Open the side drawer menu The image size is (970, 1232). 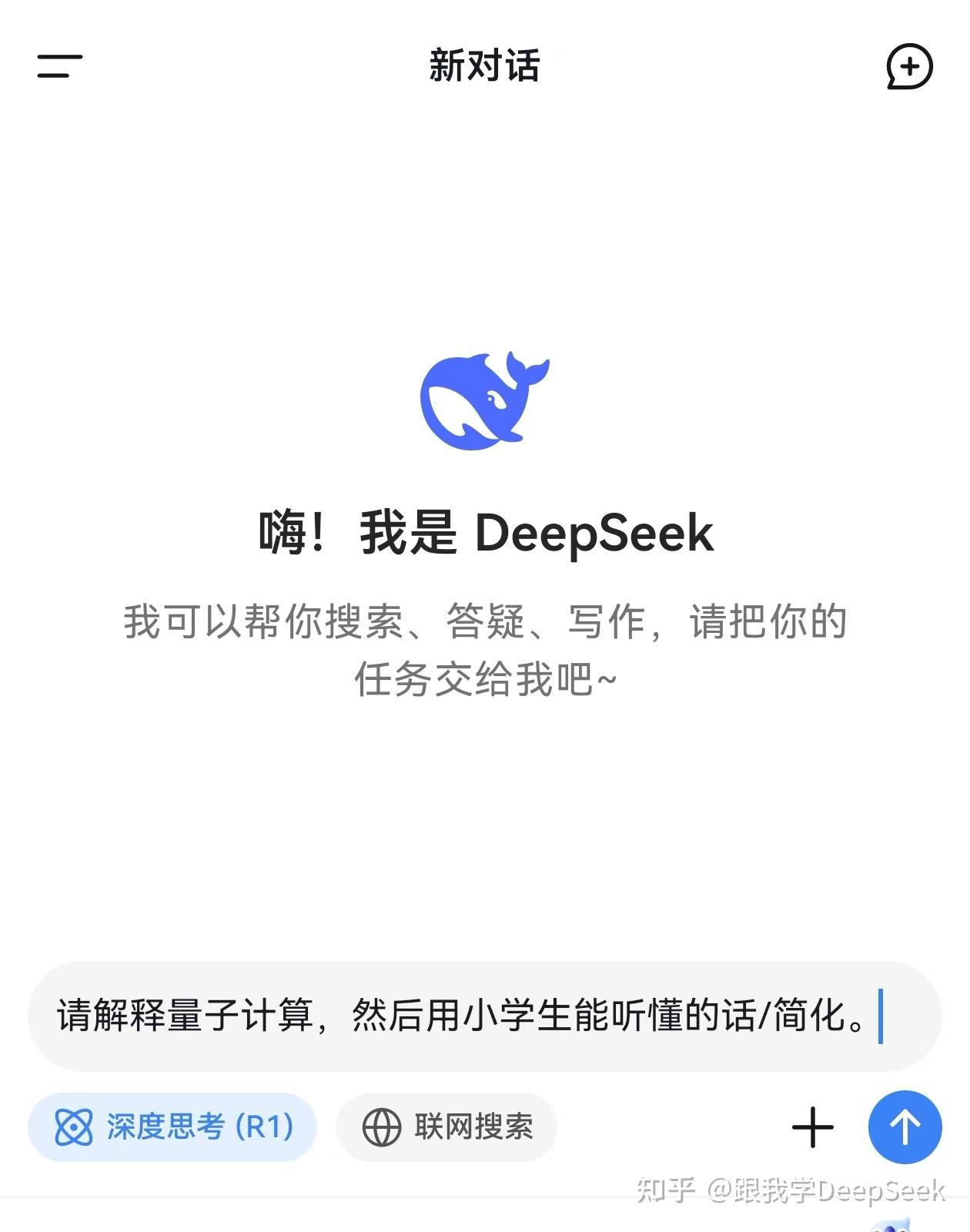(x=60, y=66)
